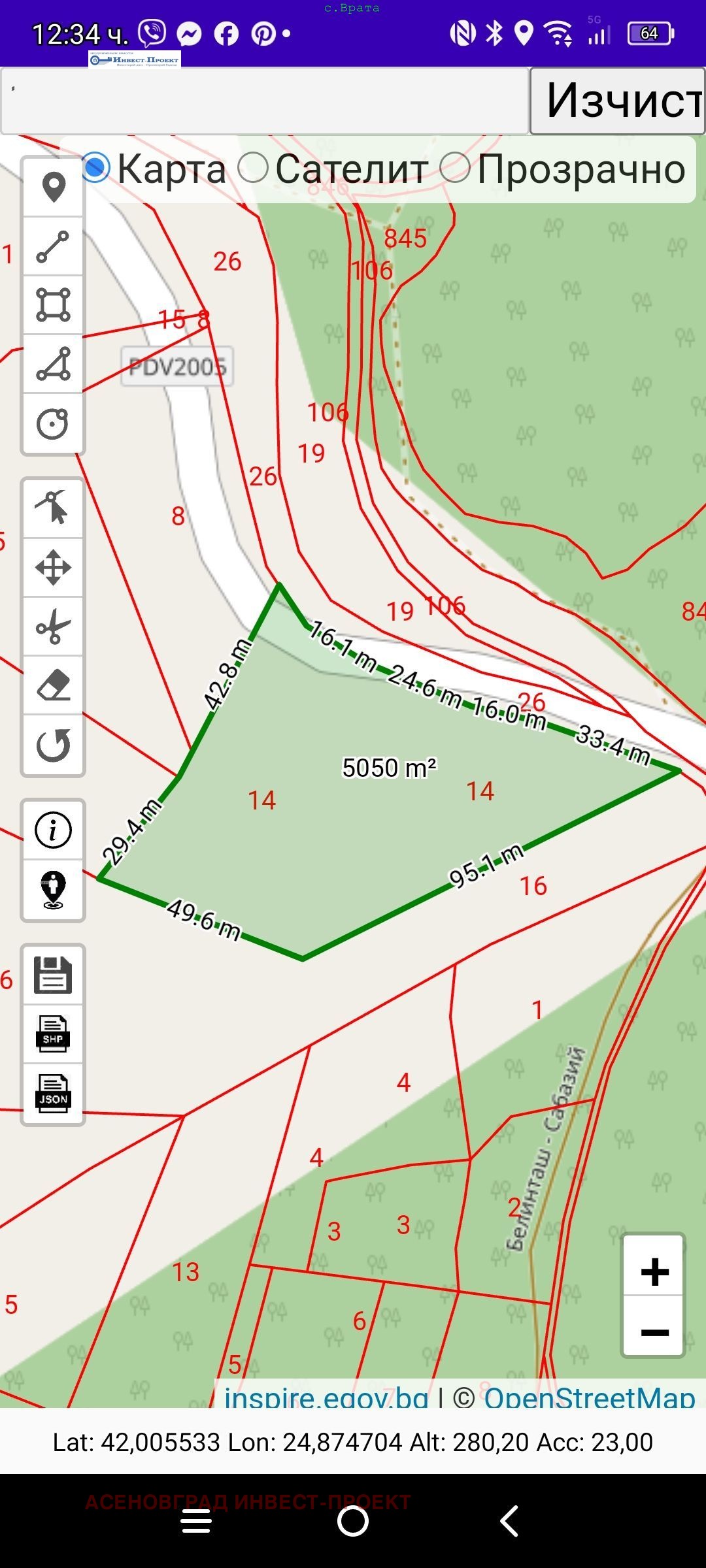Viewport: 706px width, 1568px height.
Task: Export as SHP file
Action: click(x=54, y=1034)
